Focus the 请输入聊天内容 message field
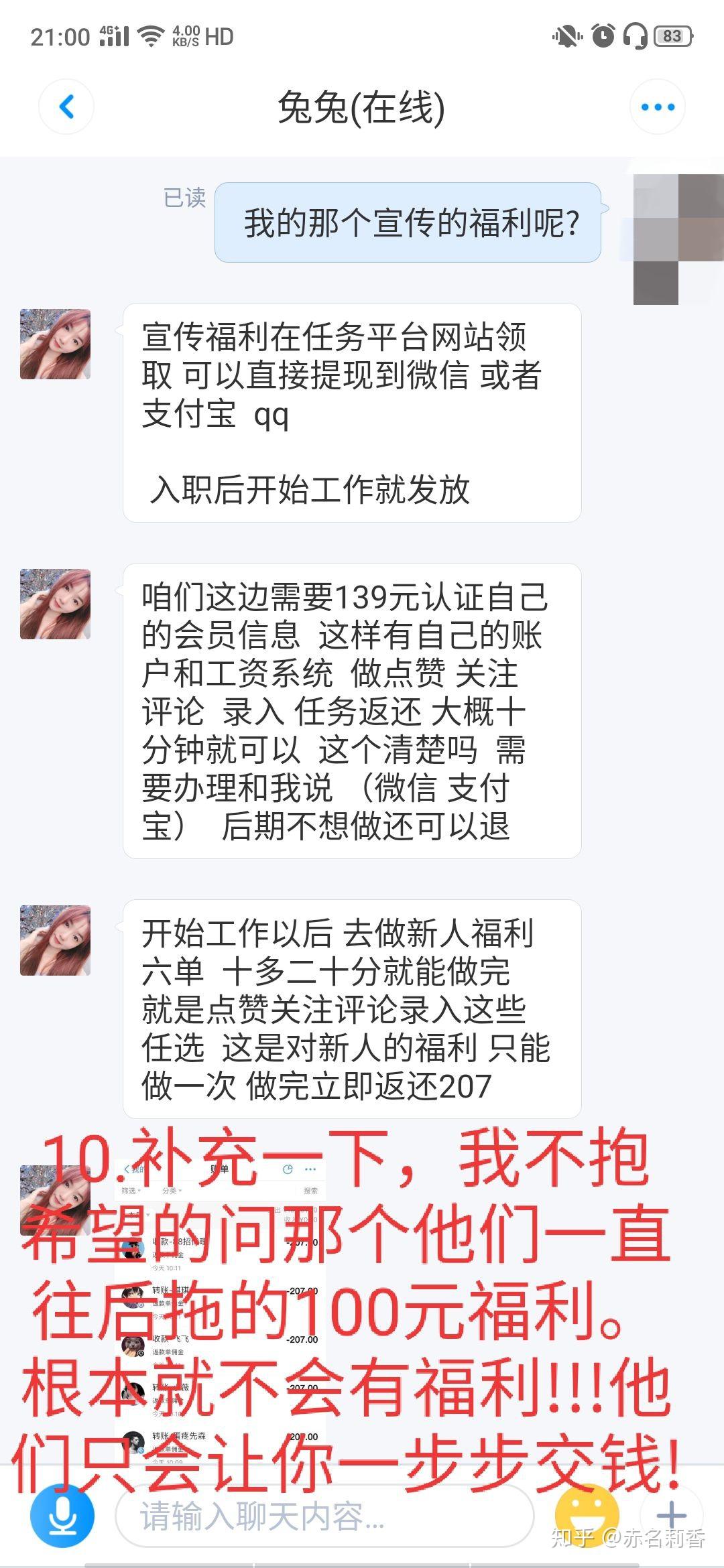This screenshot has width=724, height=1568. (x=324, y=1516)
